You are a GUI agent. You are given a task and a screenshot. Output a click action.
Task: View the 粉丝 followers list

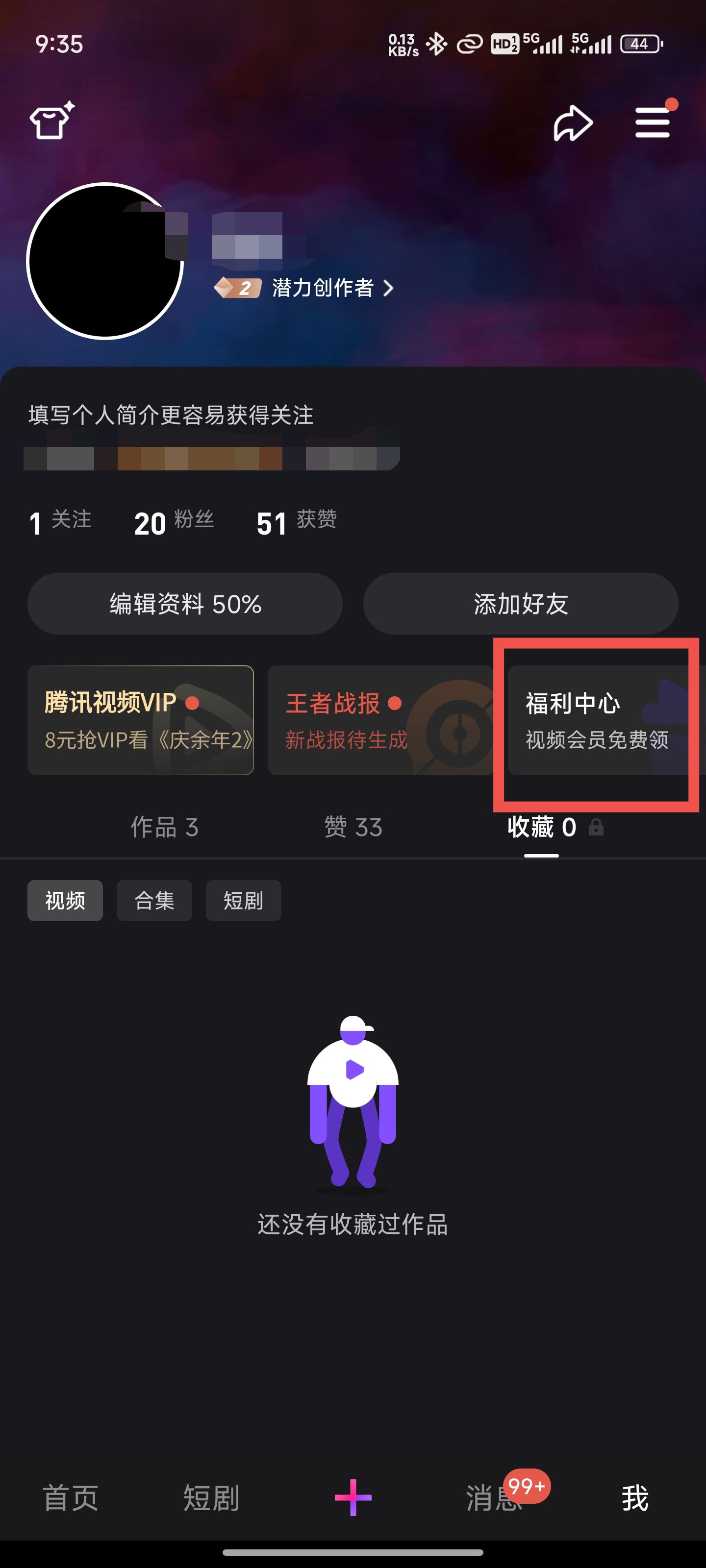point(174,521)
